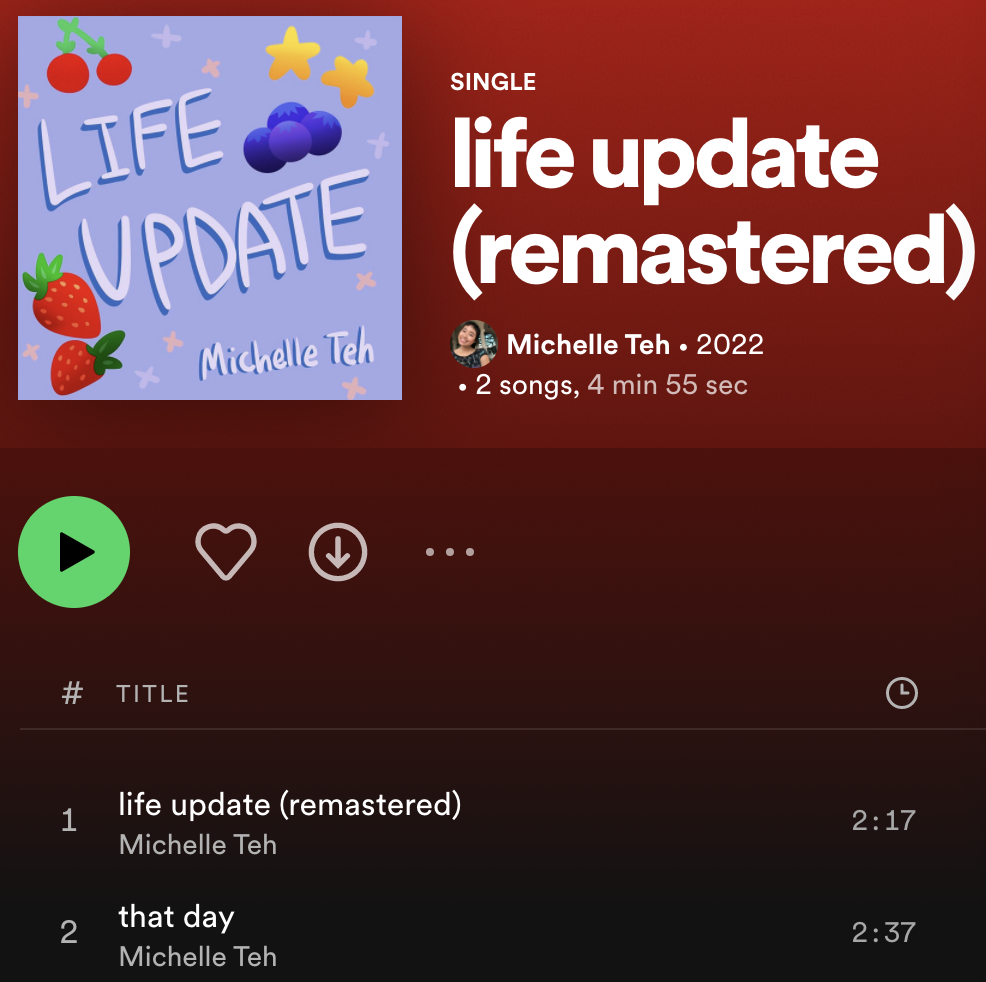Screen dimensions: 986x982
Task: Download the single for offline listening
Action: point(338,552)
